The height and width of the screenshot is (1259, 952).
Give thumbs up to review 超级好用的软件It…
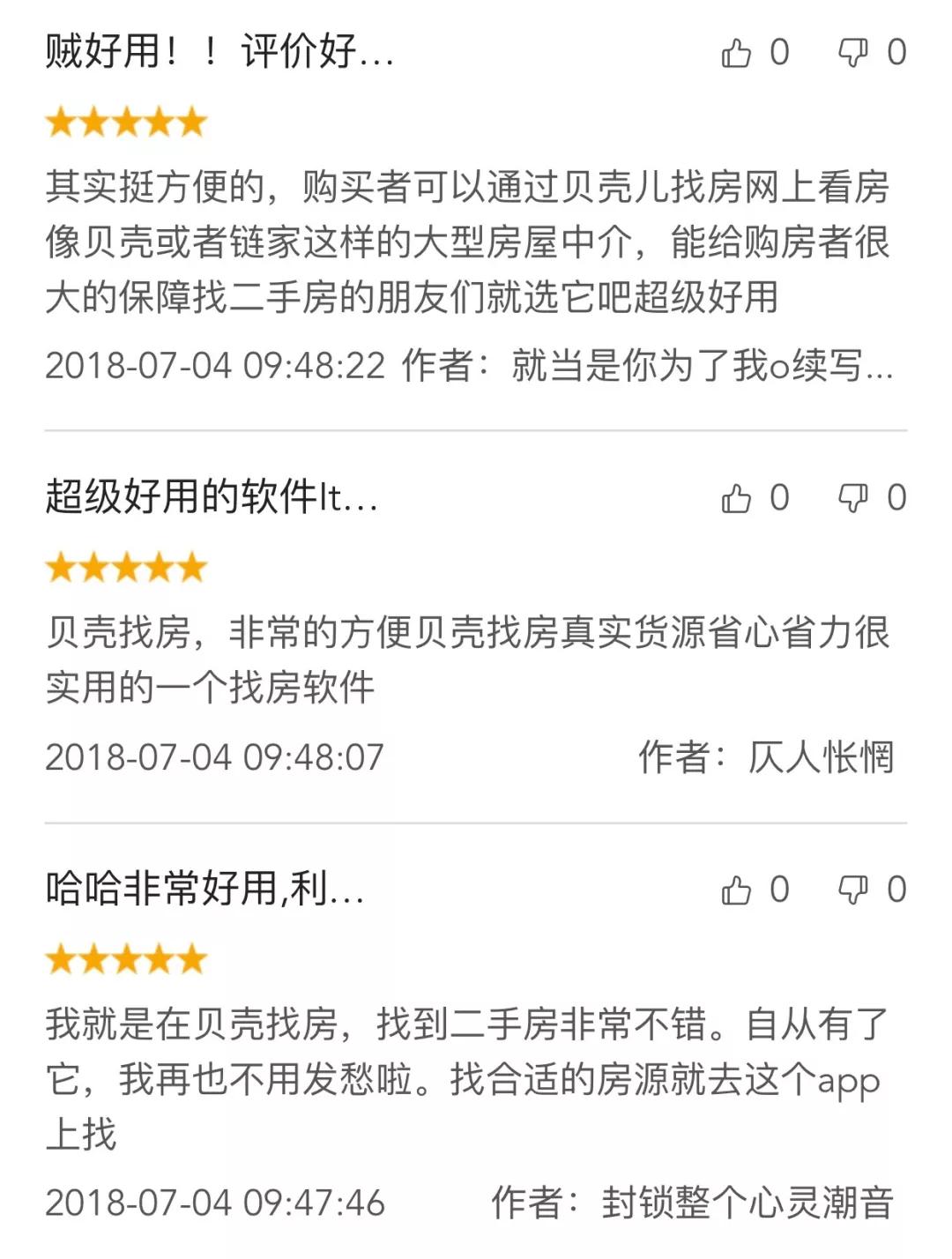click(x=736, y=499)
